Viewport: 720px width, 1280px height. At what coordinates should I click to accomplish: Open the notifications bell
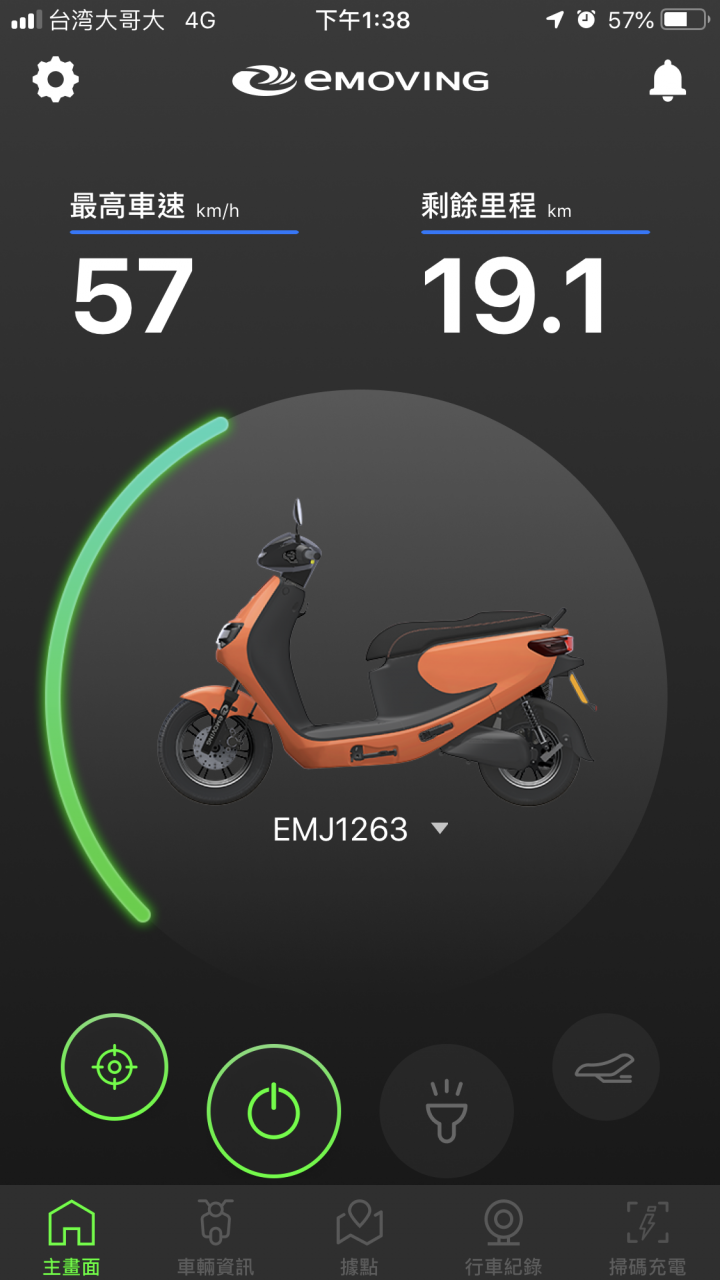pos(667,80)
